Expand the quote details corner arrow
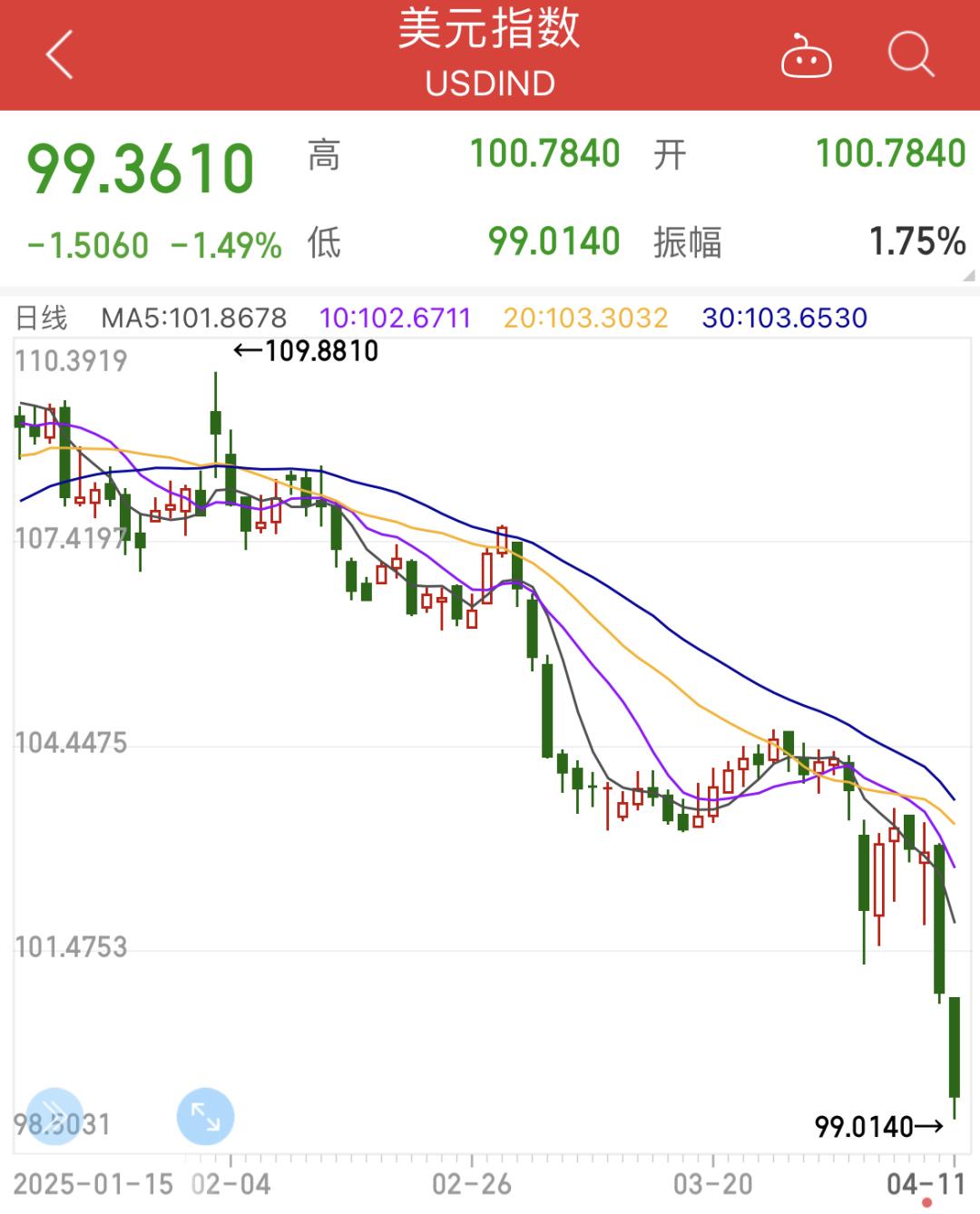The image size is (980, 1214). click(968, 276)
